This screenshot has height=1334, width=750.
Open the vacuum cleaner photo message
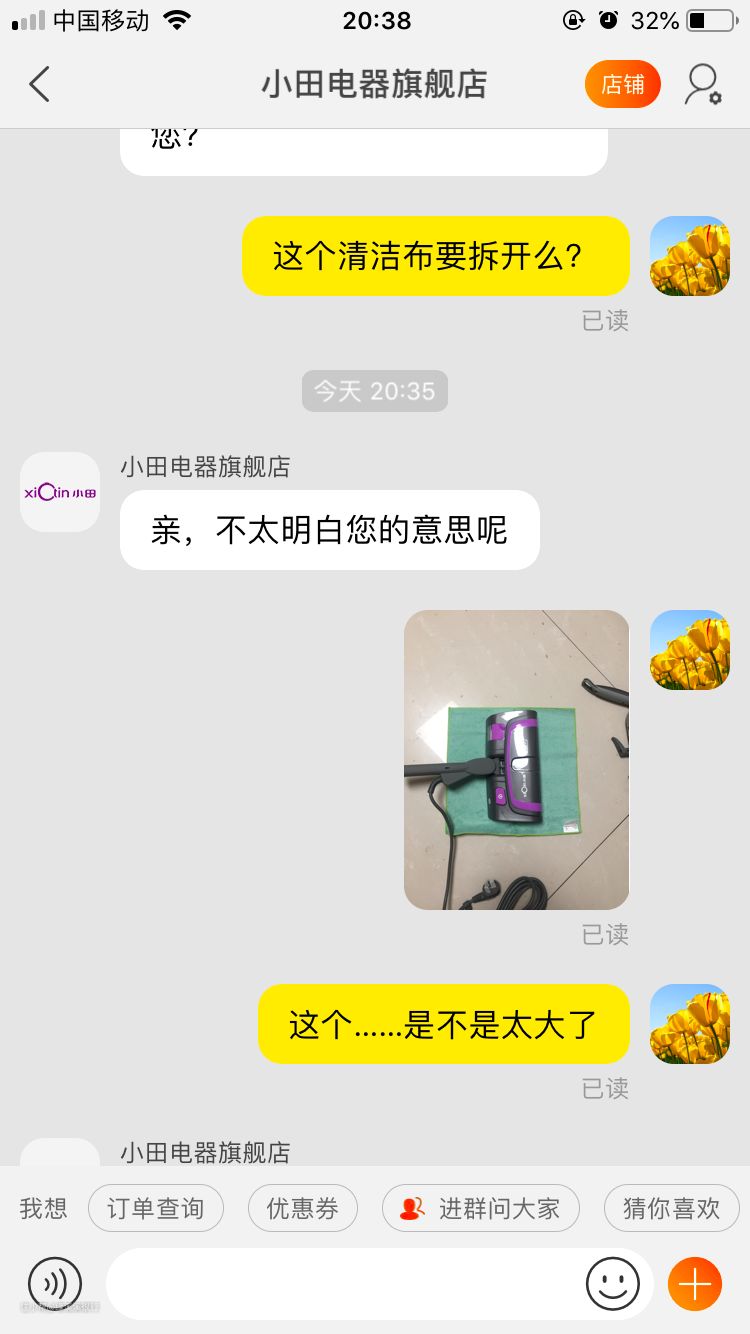[x=516, y=759]
